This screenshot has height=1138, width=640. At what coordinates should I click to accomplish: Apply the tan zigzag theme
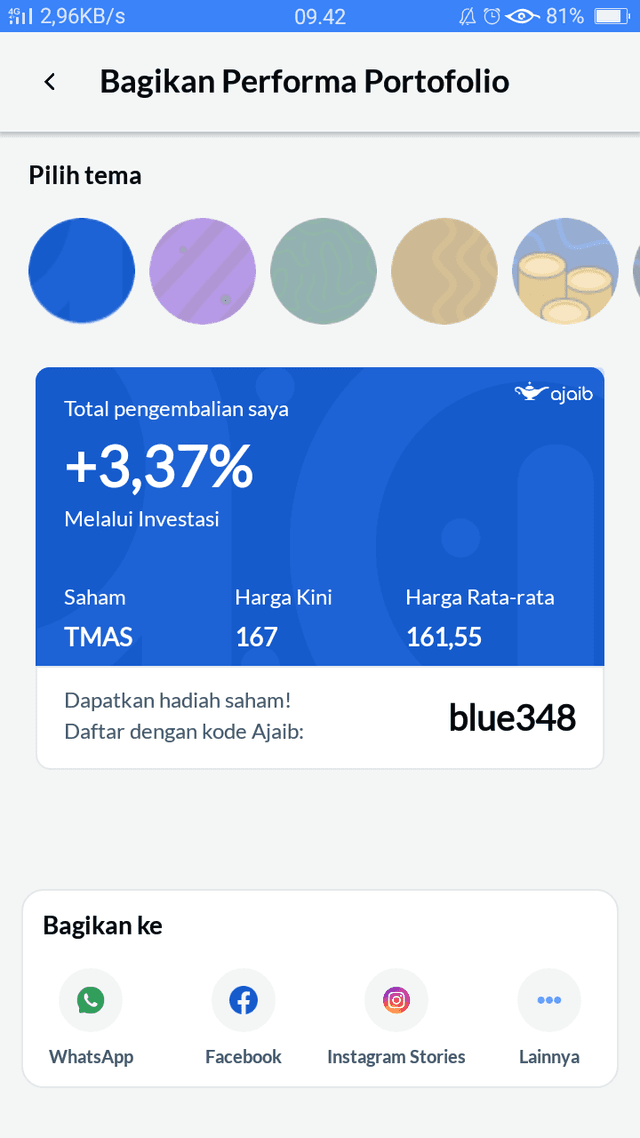(x=444, y=271)
